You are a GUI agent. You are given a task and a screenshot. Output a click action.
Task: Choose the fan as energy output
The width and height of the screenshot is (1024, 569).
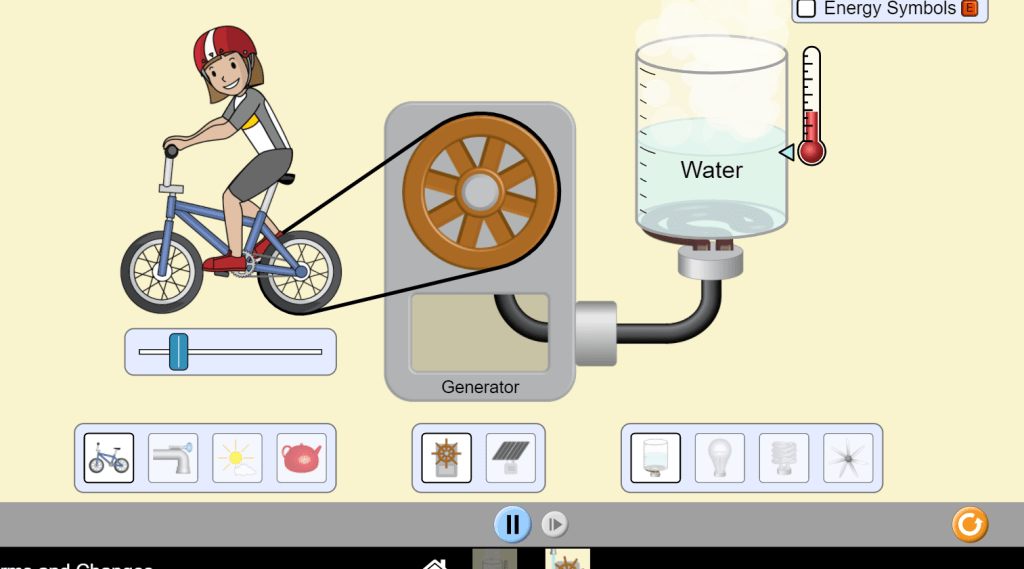[847, 458]
